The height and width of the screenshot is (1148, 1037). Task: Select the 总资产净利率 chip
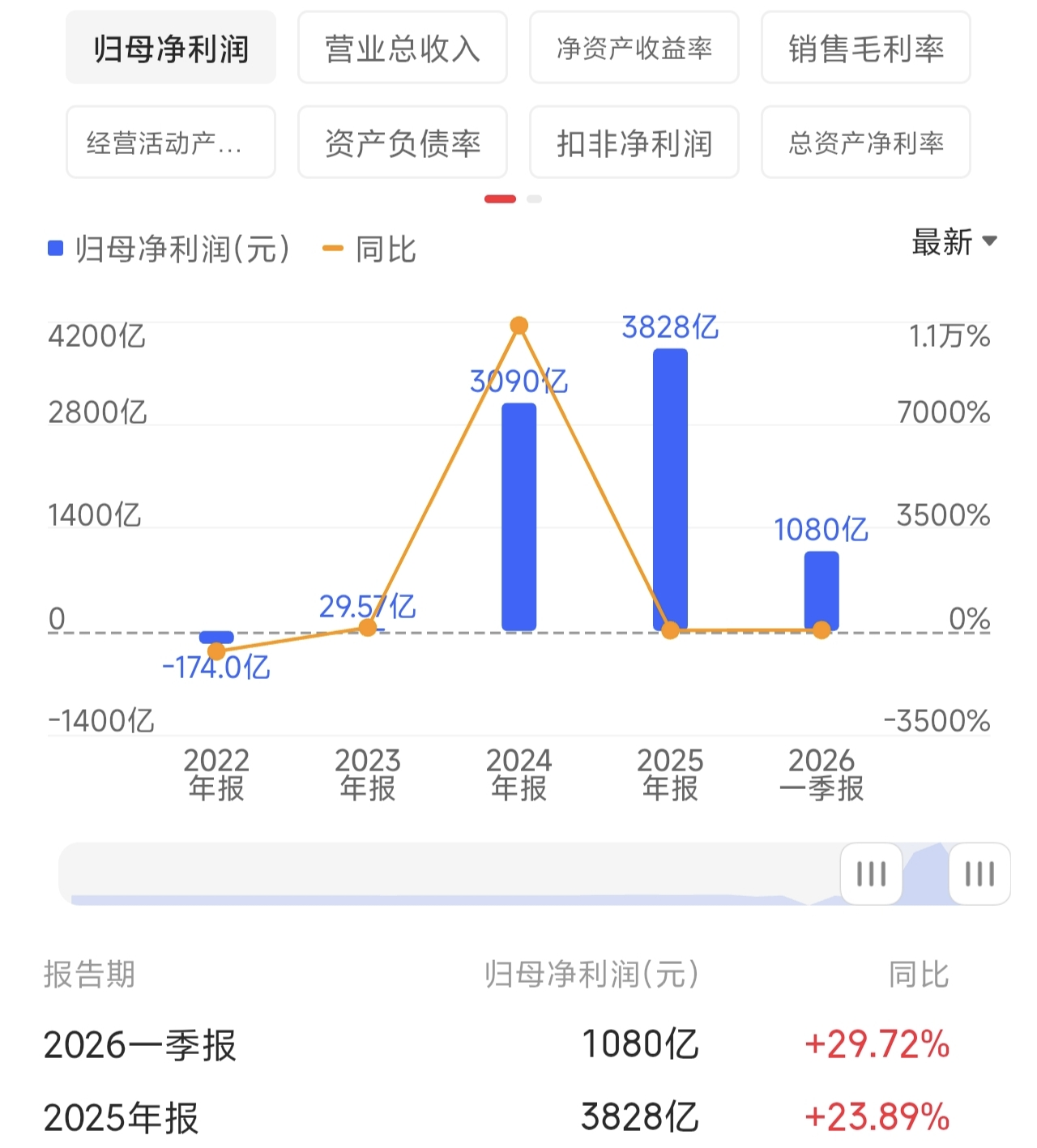tap(866, 143)
